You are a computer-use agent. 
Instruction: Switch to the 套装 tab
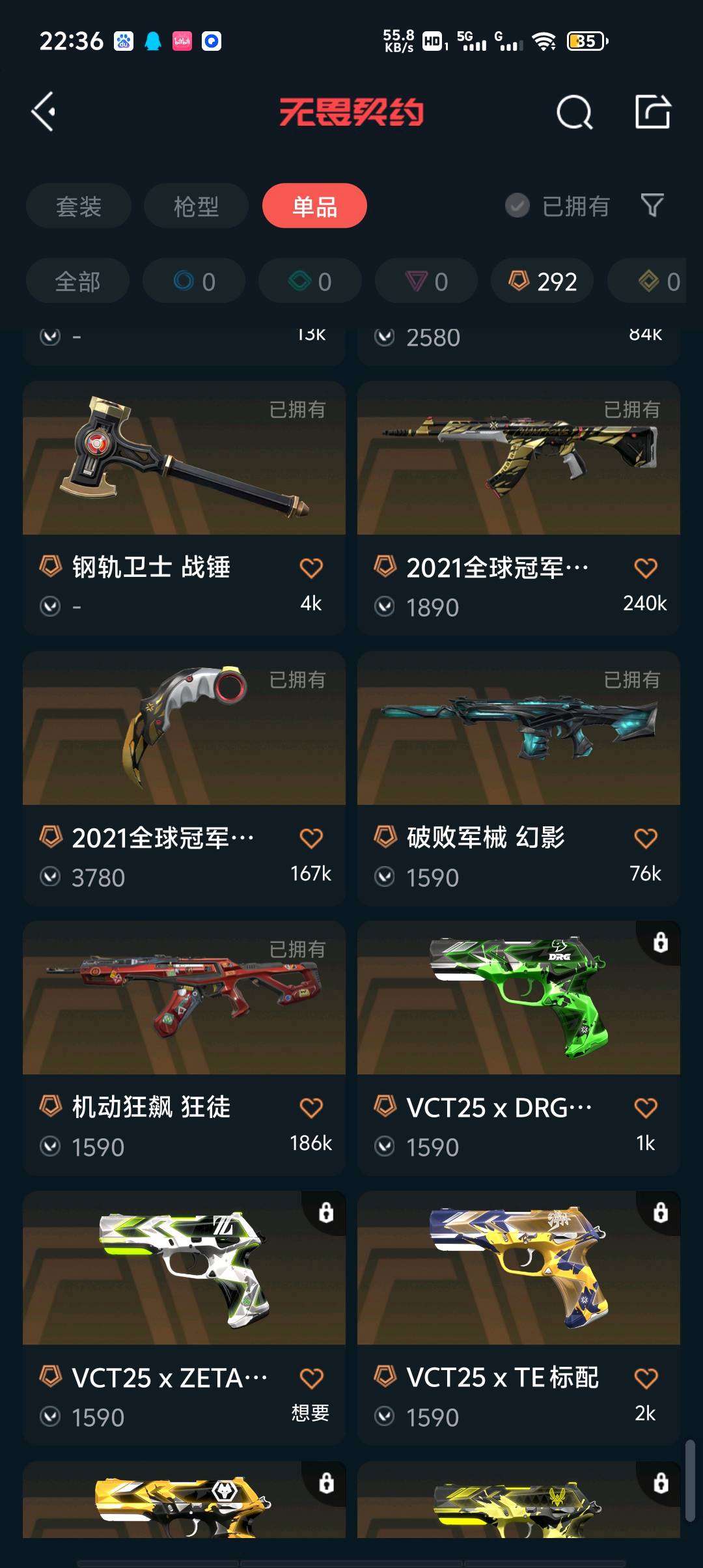point(79,206)
